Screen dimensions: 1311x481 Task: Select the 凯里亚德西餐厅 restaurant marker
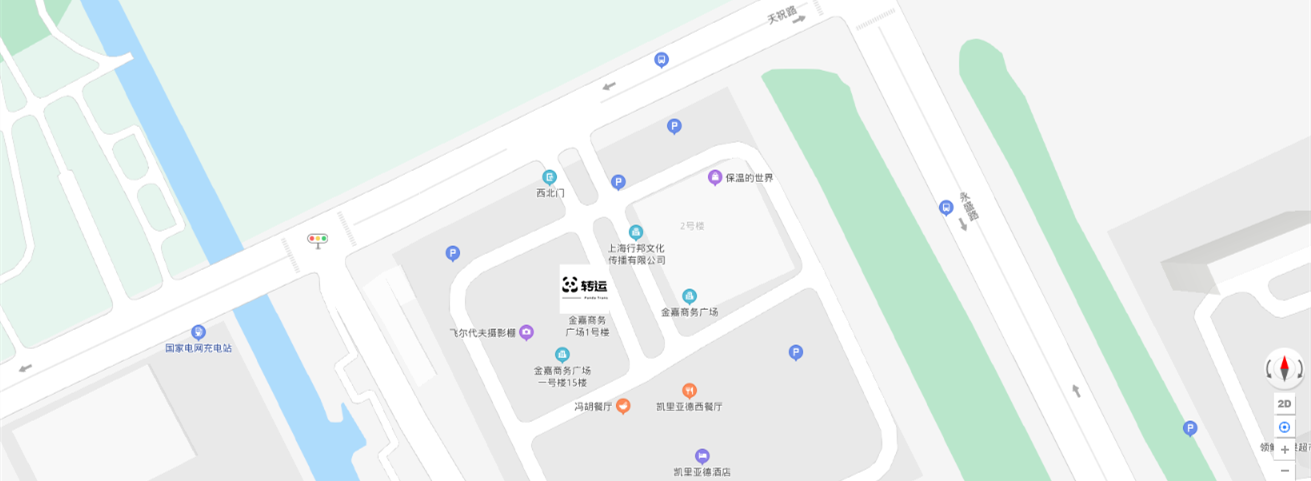[689, 390]
